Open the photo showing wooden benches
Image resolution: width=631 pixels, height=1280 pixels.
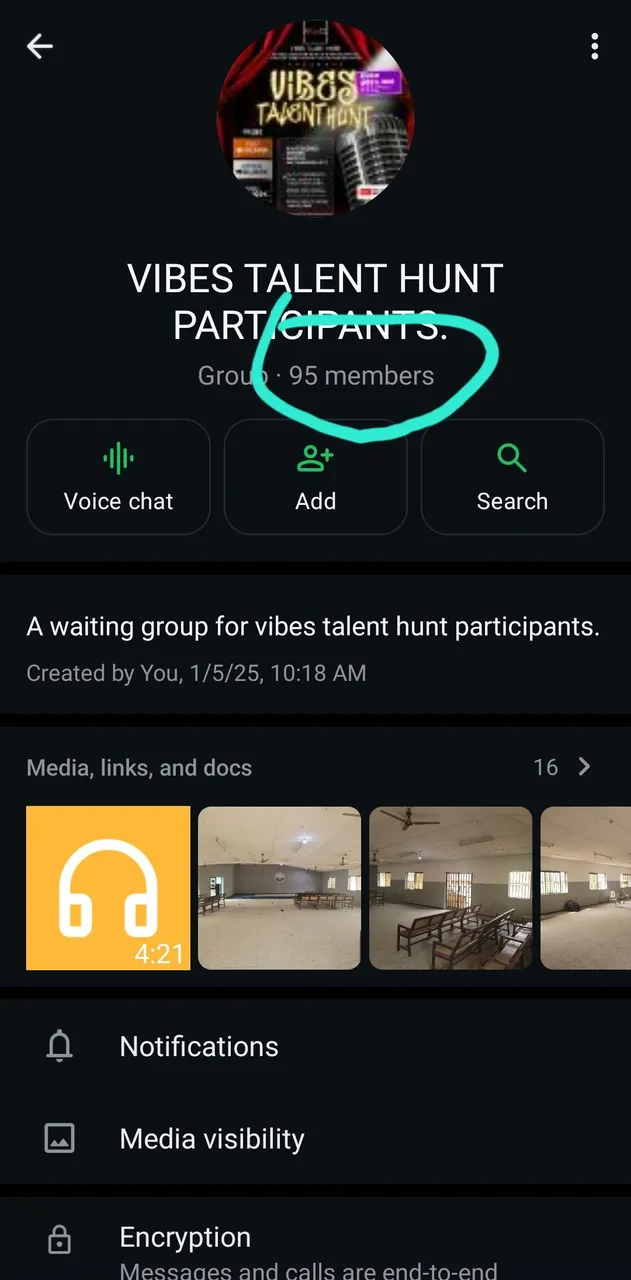(451, 888)
